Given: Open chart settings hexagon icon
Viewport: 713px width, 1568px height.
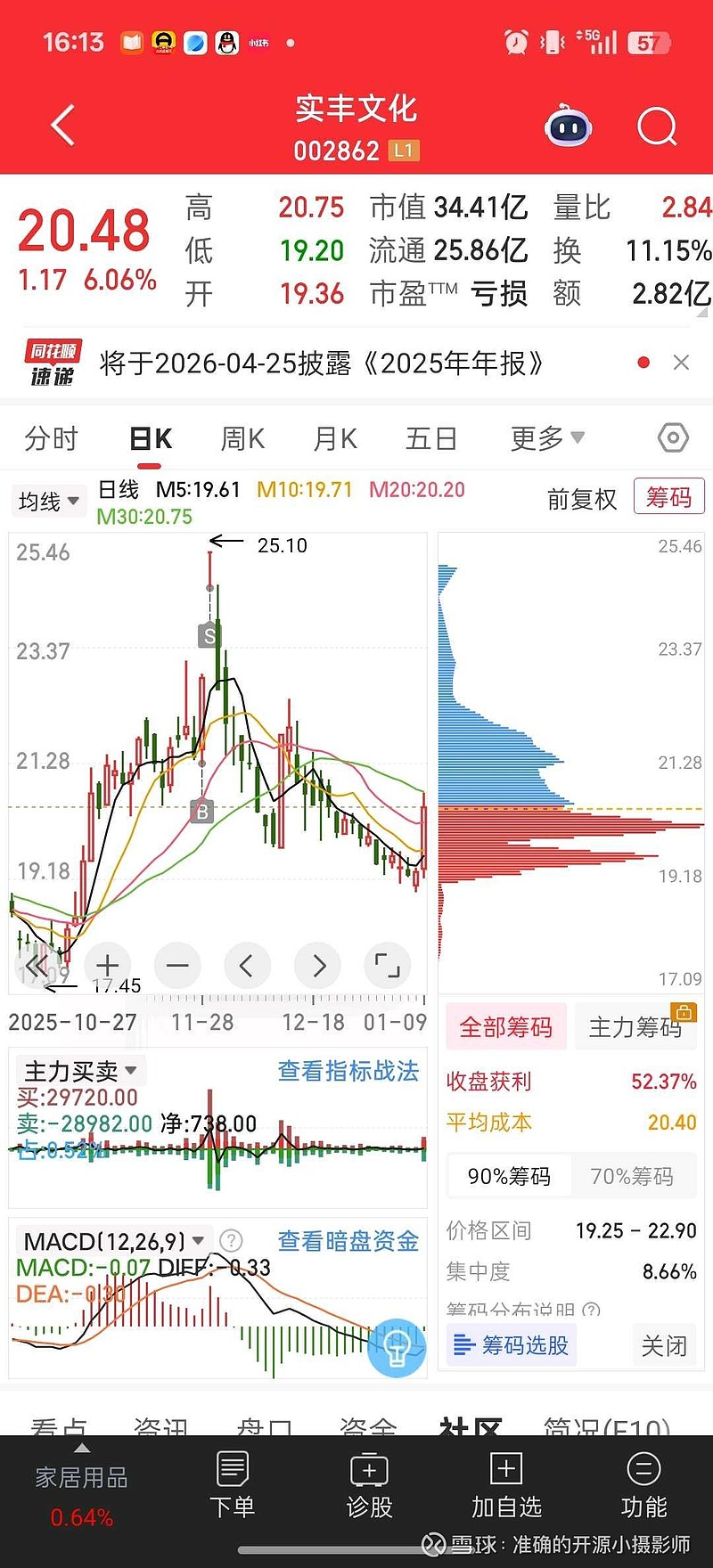Looking at the screenshot, I should [x=673, y=438].
